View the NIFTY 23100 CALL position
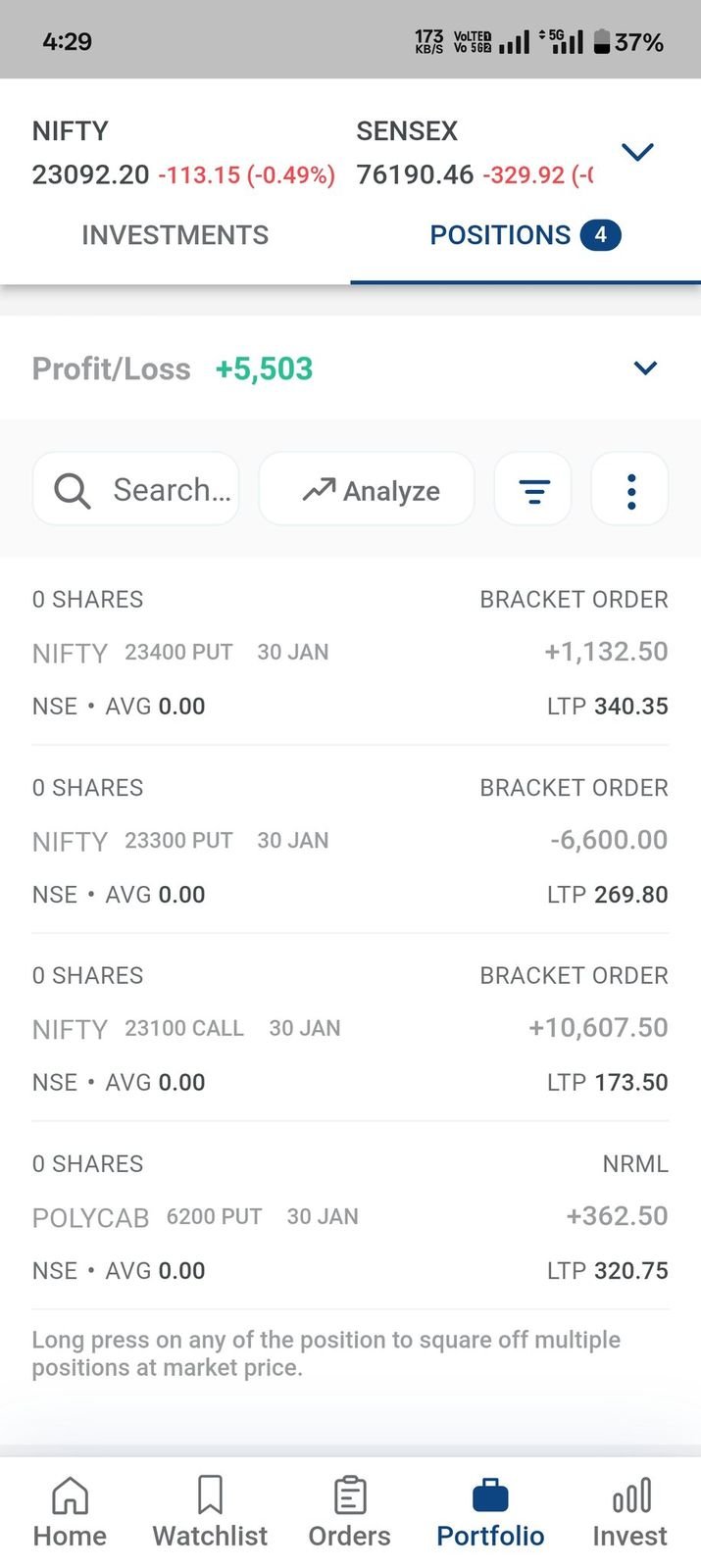The height and width of the screenshot is (1568, 701). tap(350, 1028)
